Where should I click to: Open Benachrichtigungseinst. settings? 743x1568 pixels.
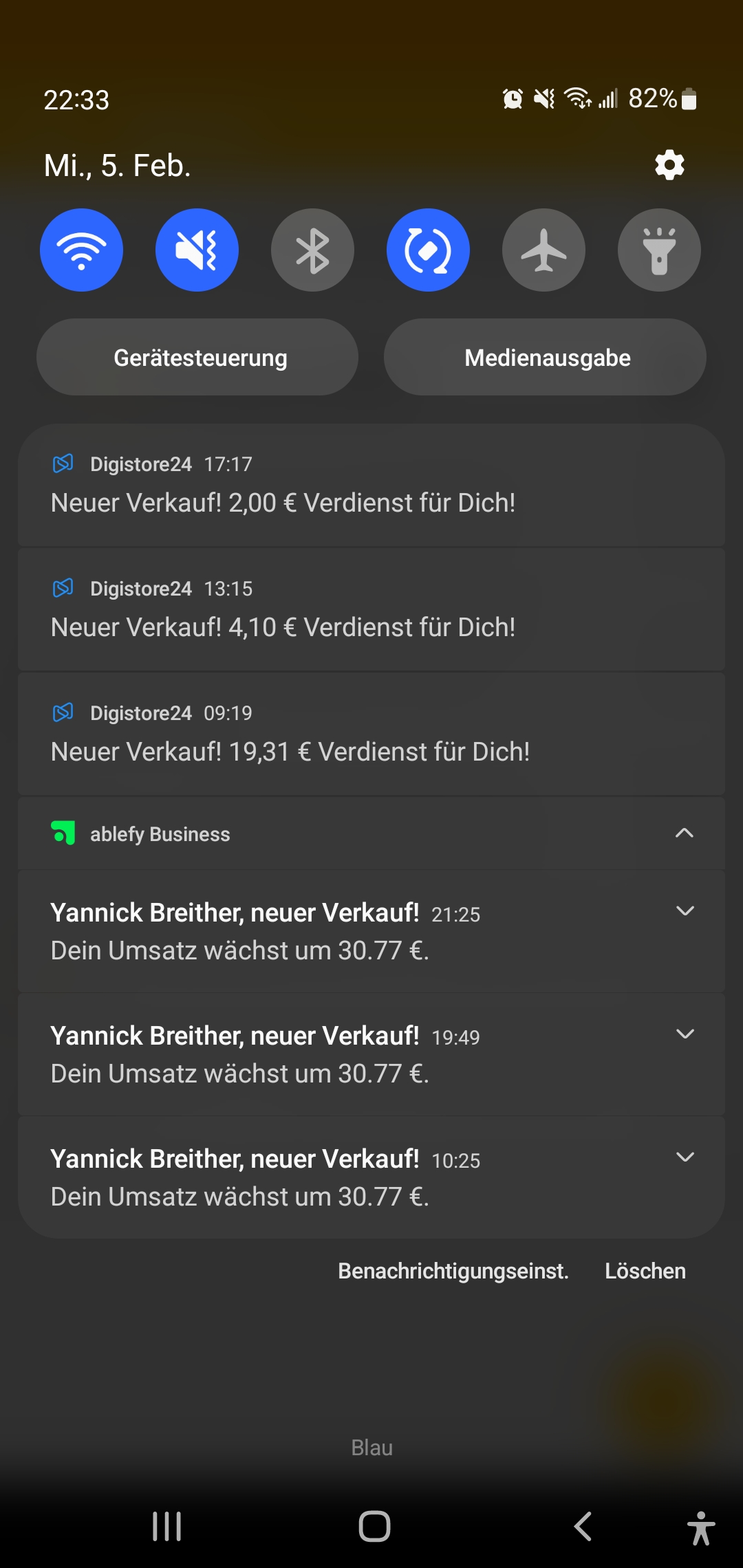click(453, 1271)
